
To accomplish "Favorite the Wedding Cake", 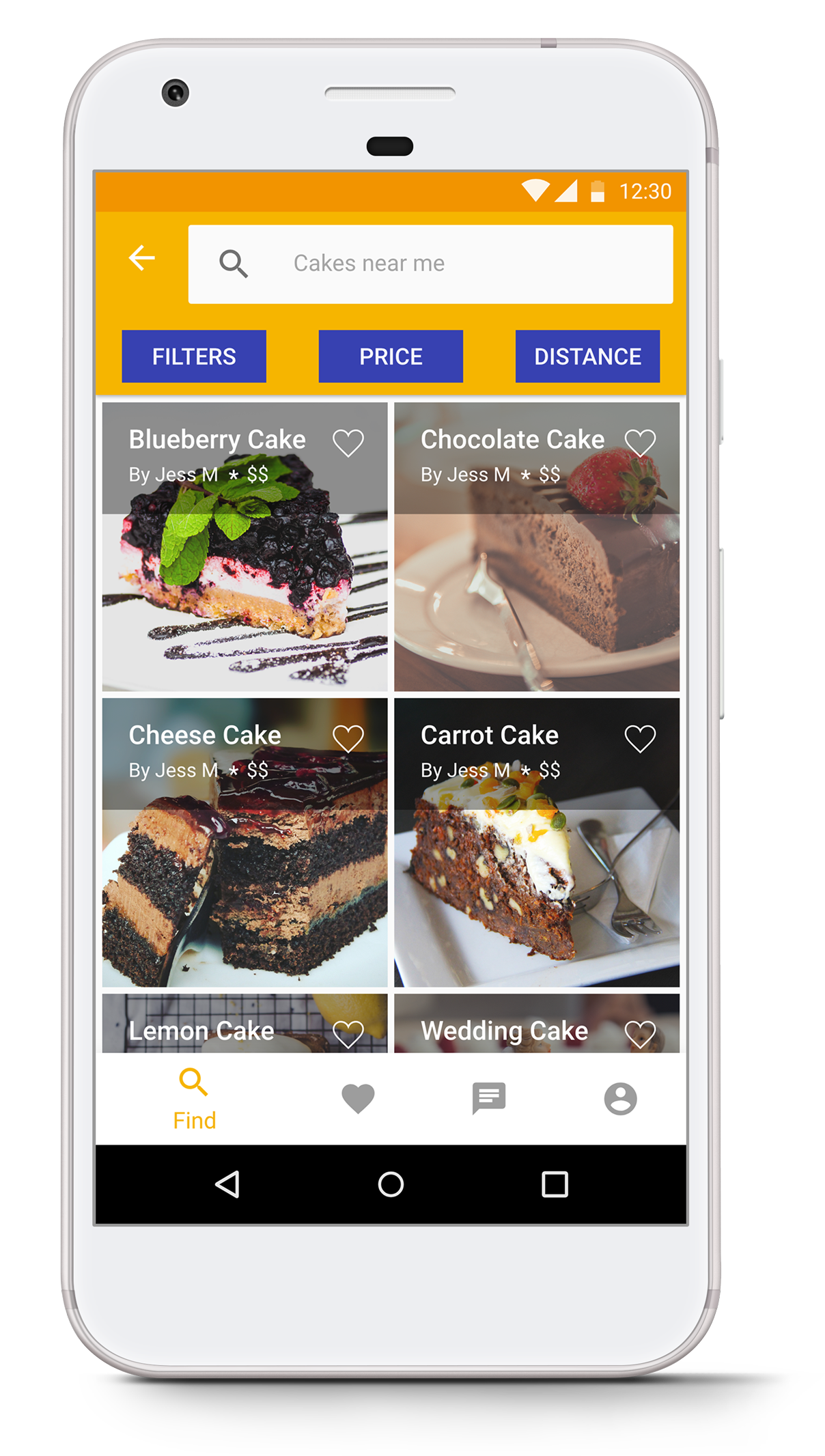I will point(640,1034).
